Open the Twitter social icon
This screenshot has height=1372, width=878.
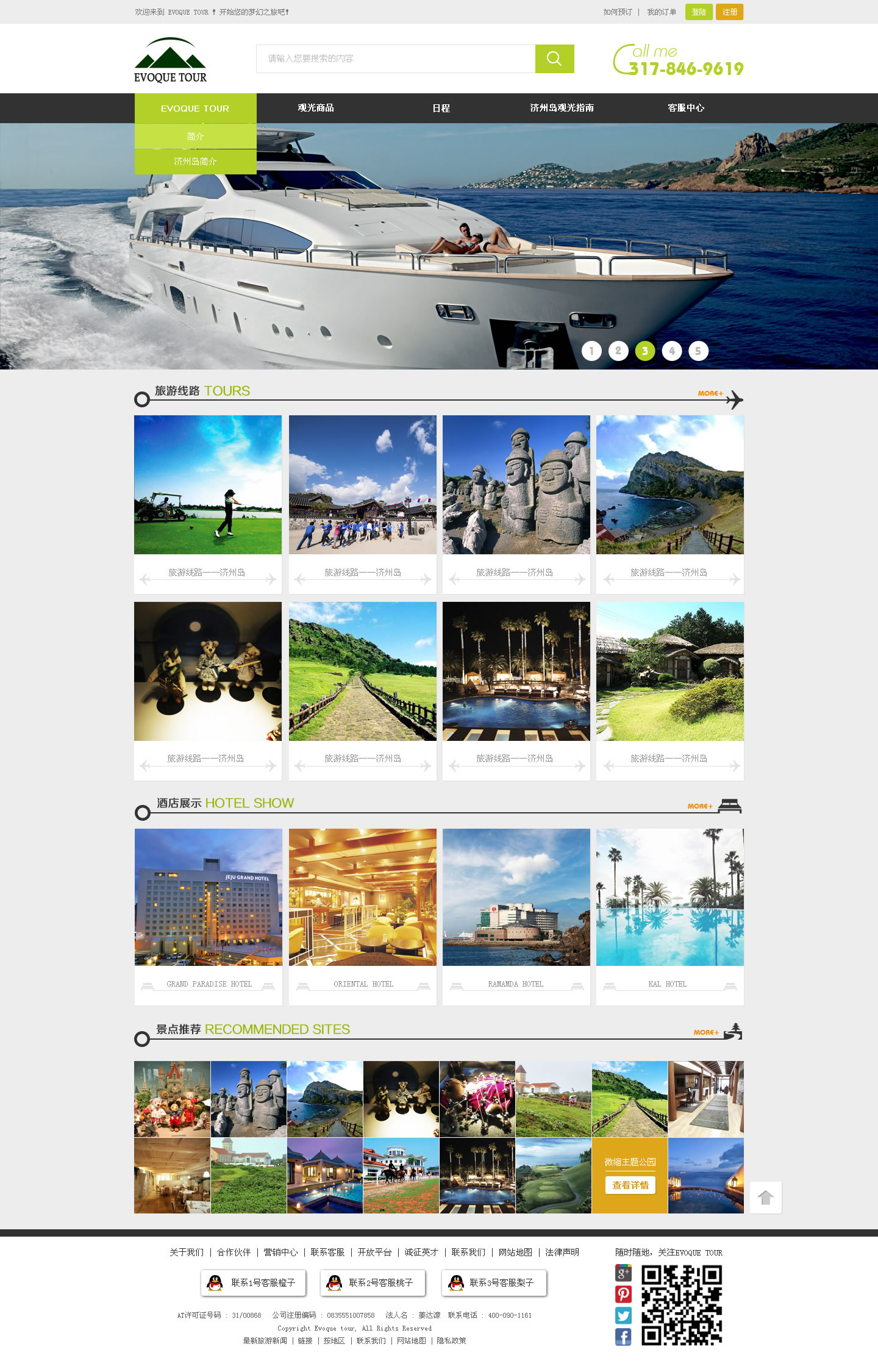(623, 1315)
